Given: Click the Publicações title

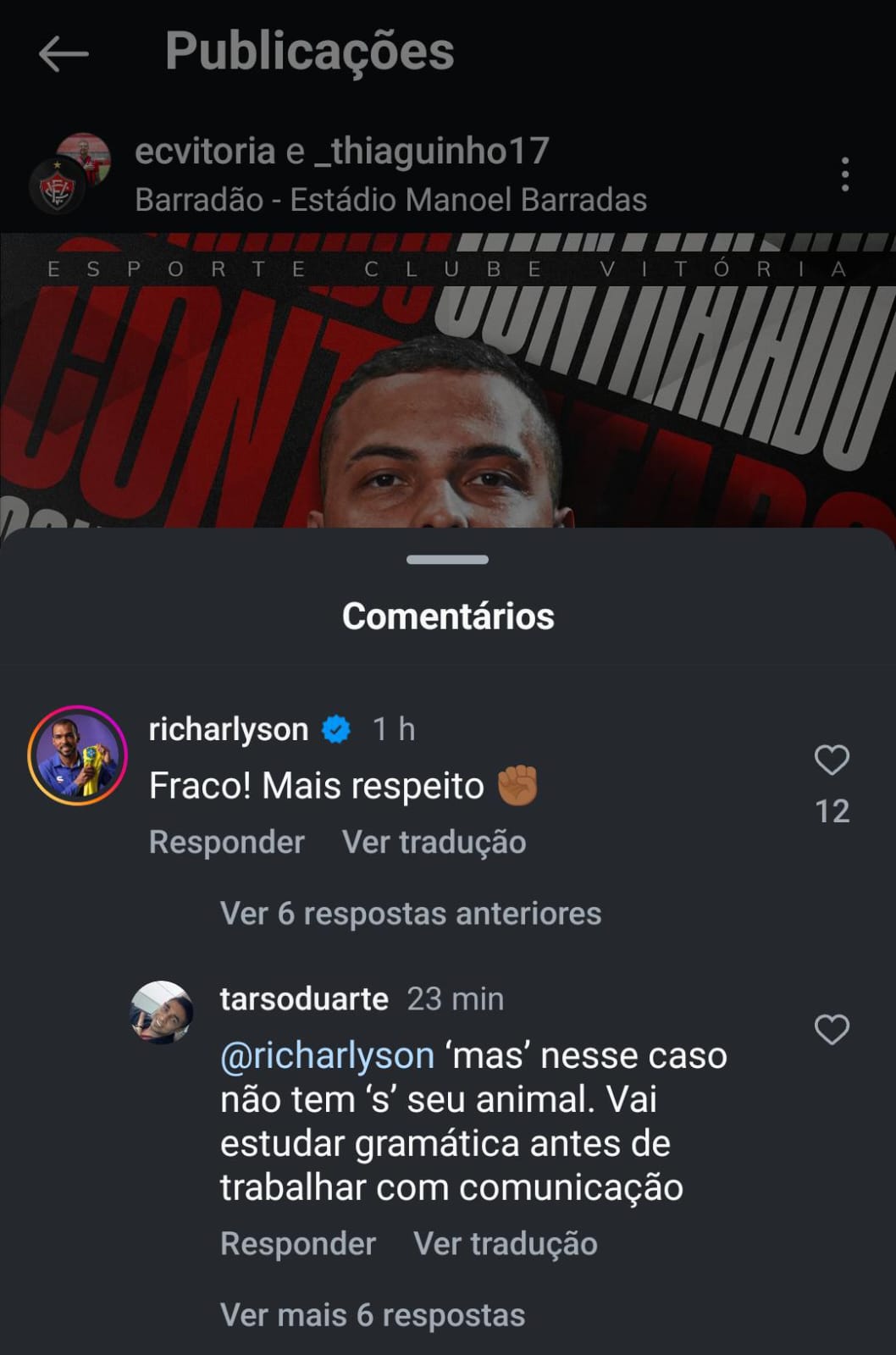Looking at the screenshot, I should [311, 51].
